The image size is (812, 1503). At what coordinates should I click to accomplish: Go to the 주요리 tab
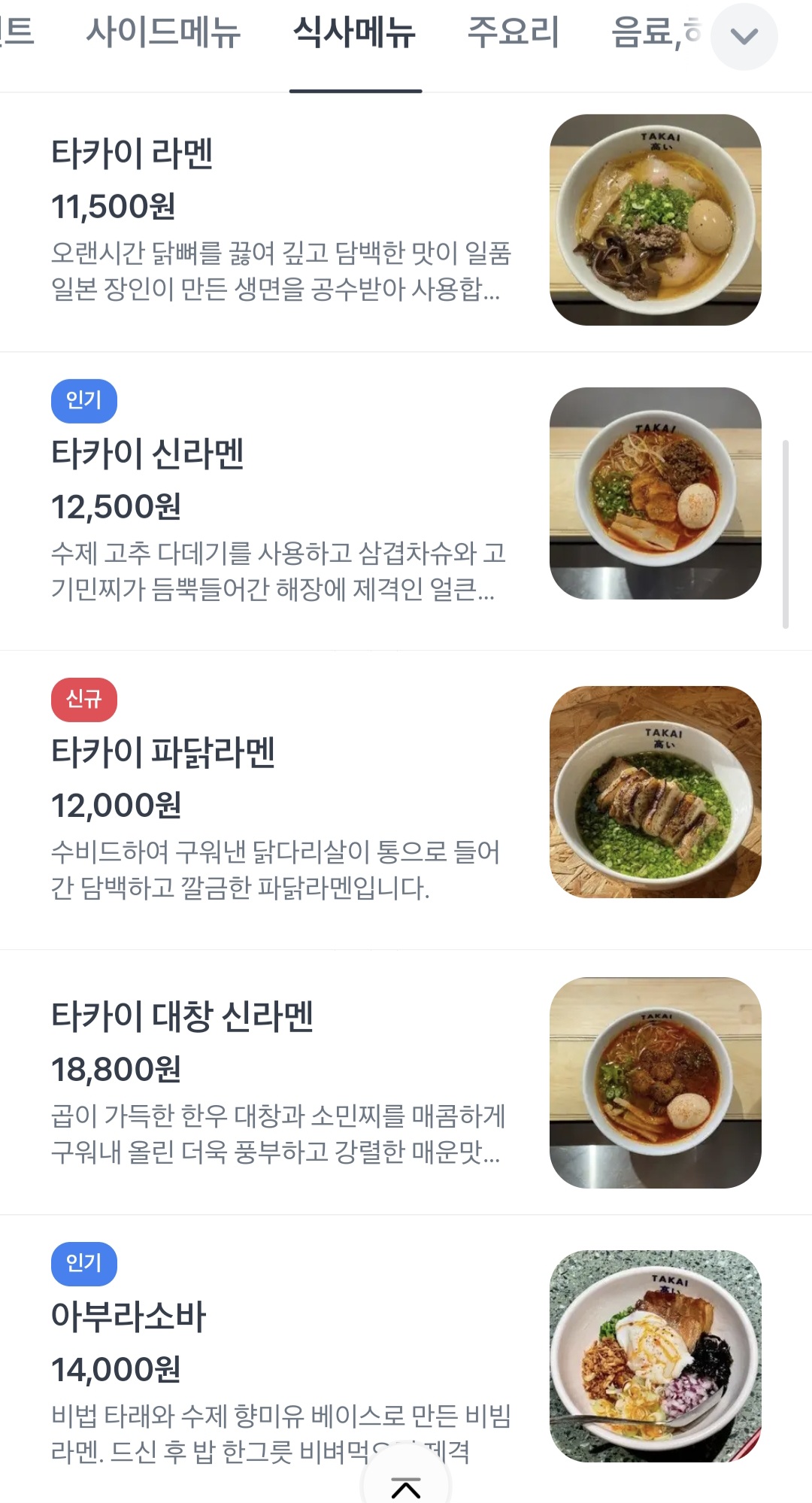pyautogui.click(x=514, y=33)
